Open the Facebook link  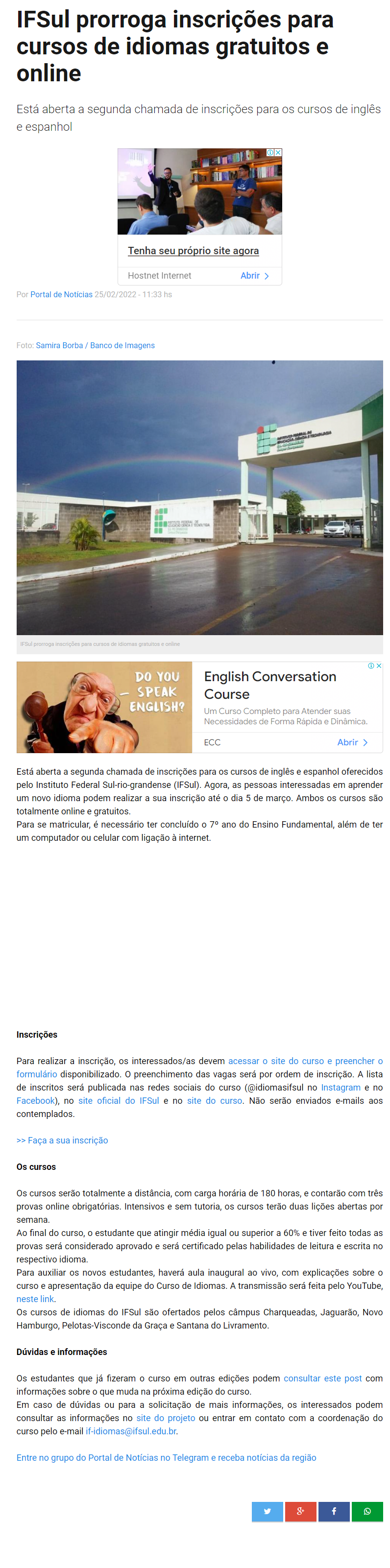pos(35,1100)
